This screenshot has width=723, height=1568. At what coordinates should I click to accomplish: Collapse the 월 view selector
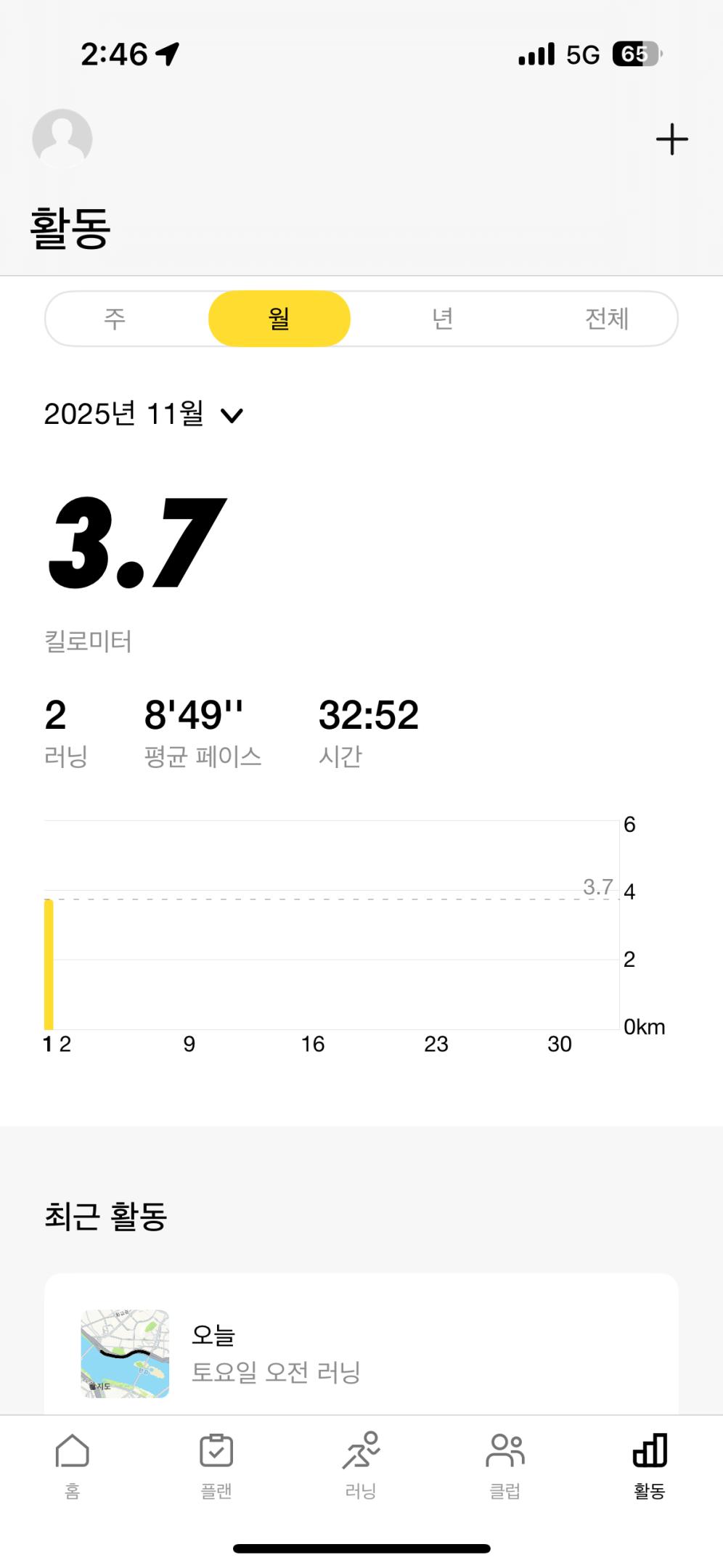(x=279, y=318)
